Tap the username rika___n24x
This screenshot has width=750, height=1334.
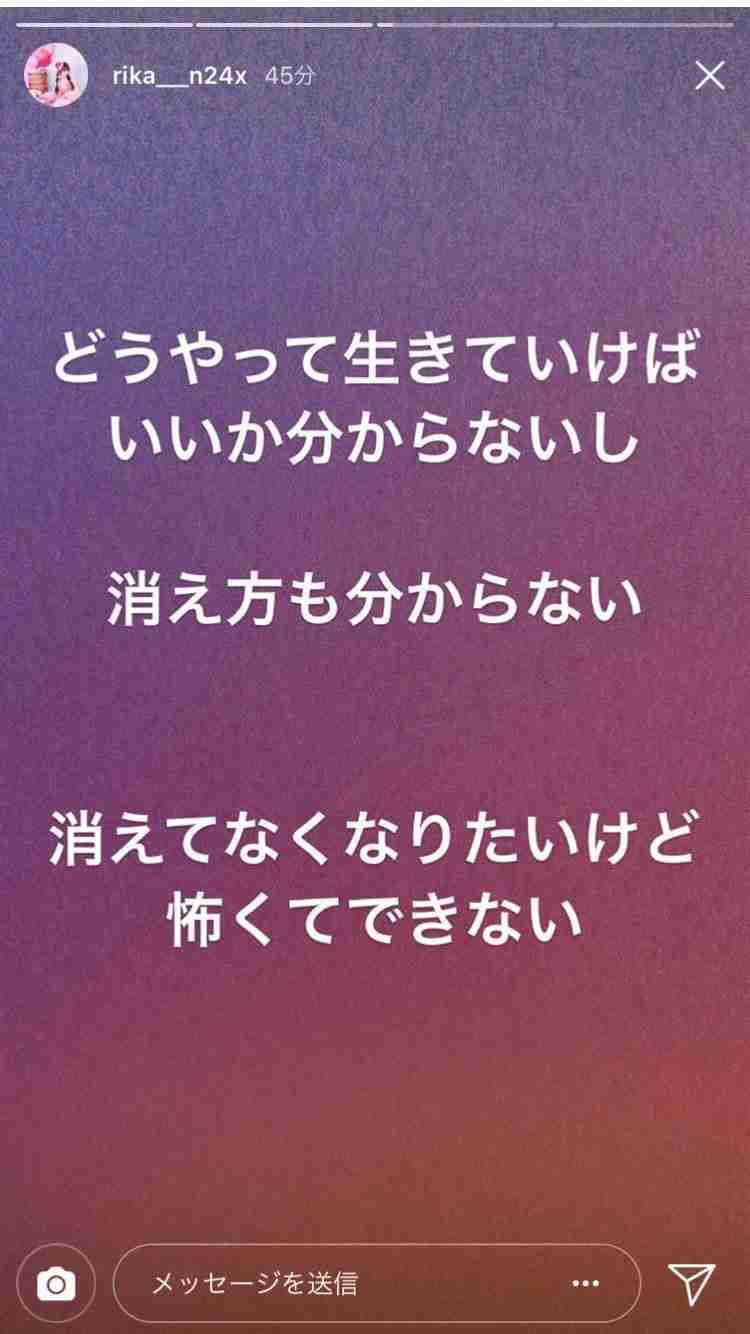(x=178, y=77)
